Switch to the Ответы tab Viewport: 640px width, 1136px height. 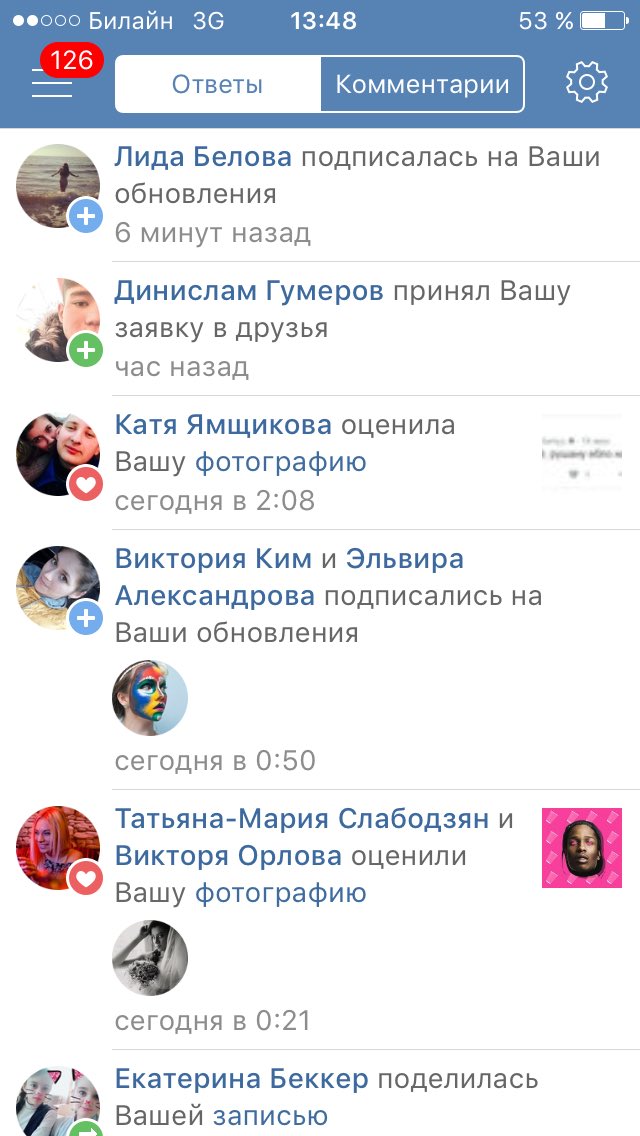(217, 84)
